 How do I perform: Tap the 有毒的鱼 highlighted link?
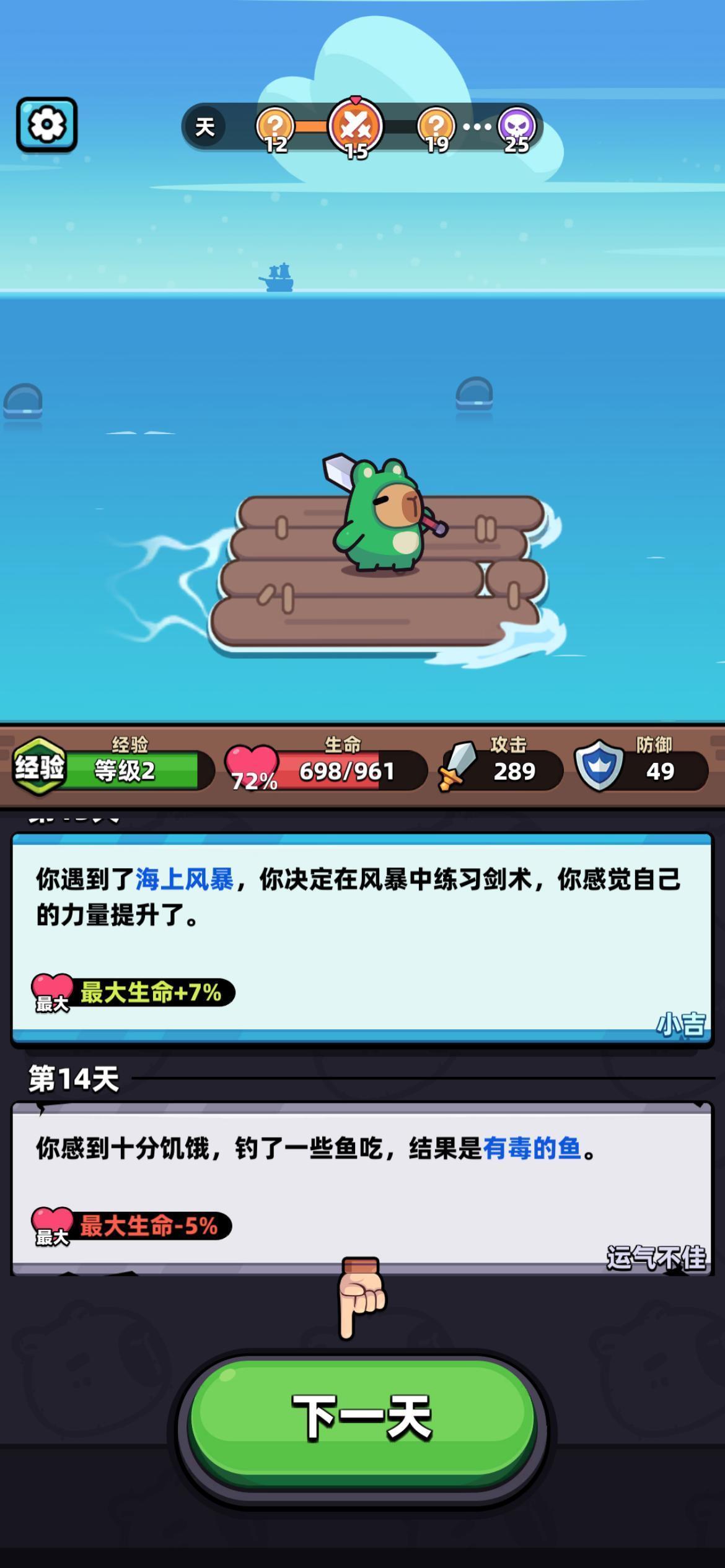tap(532, 1148)
